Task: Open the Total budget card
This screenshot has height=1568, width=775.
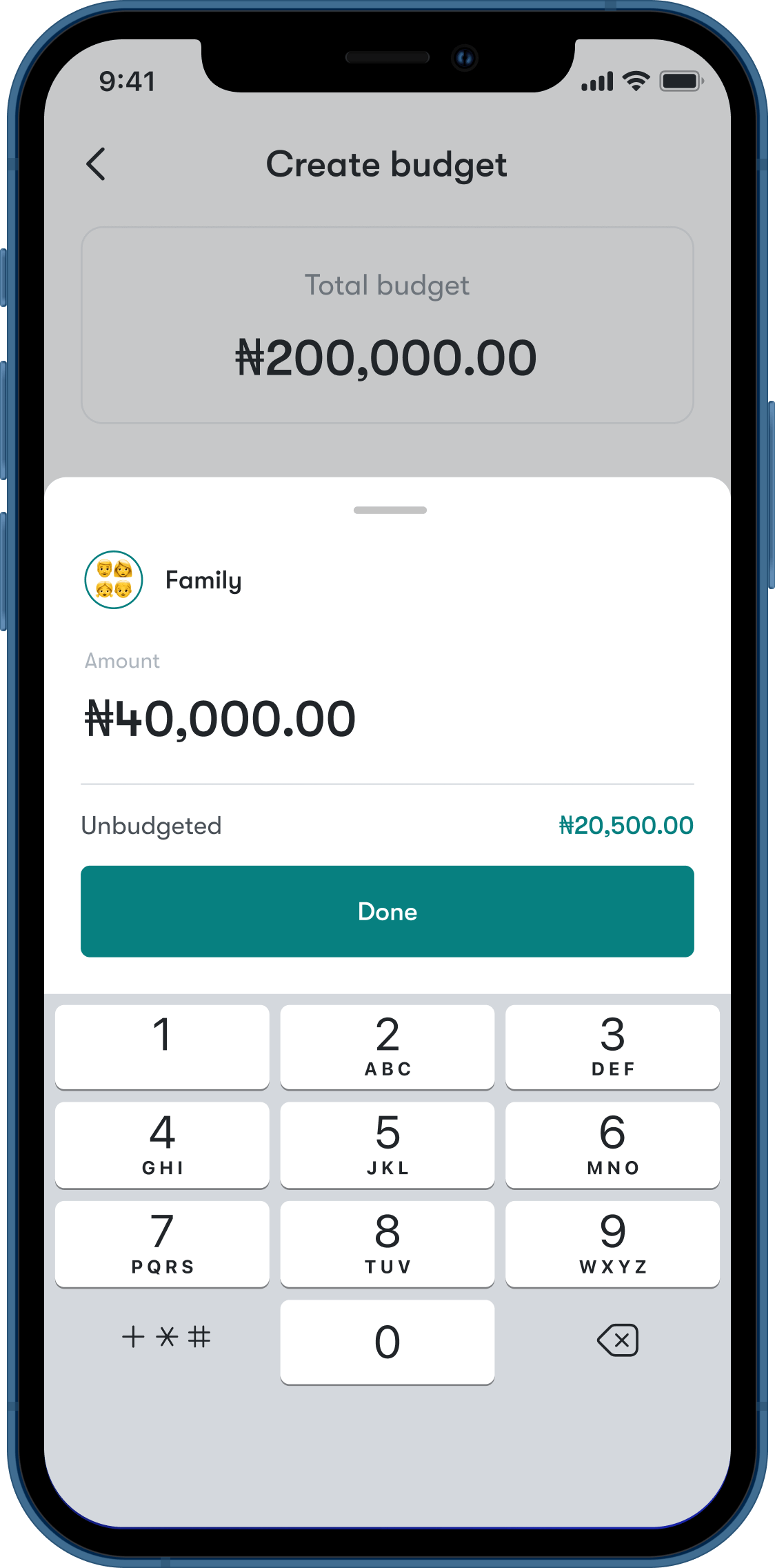Action: tap(387, 325)
